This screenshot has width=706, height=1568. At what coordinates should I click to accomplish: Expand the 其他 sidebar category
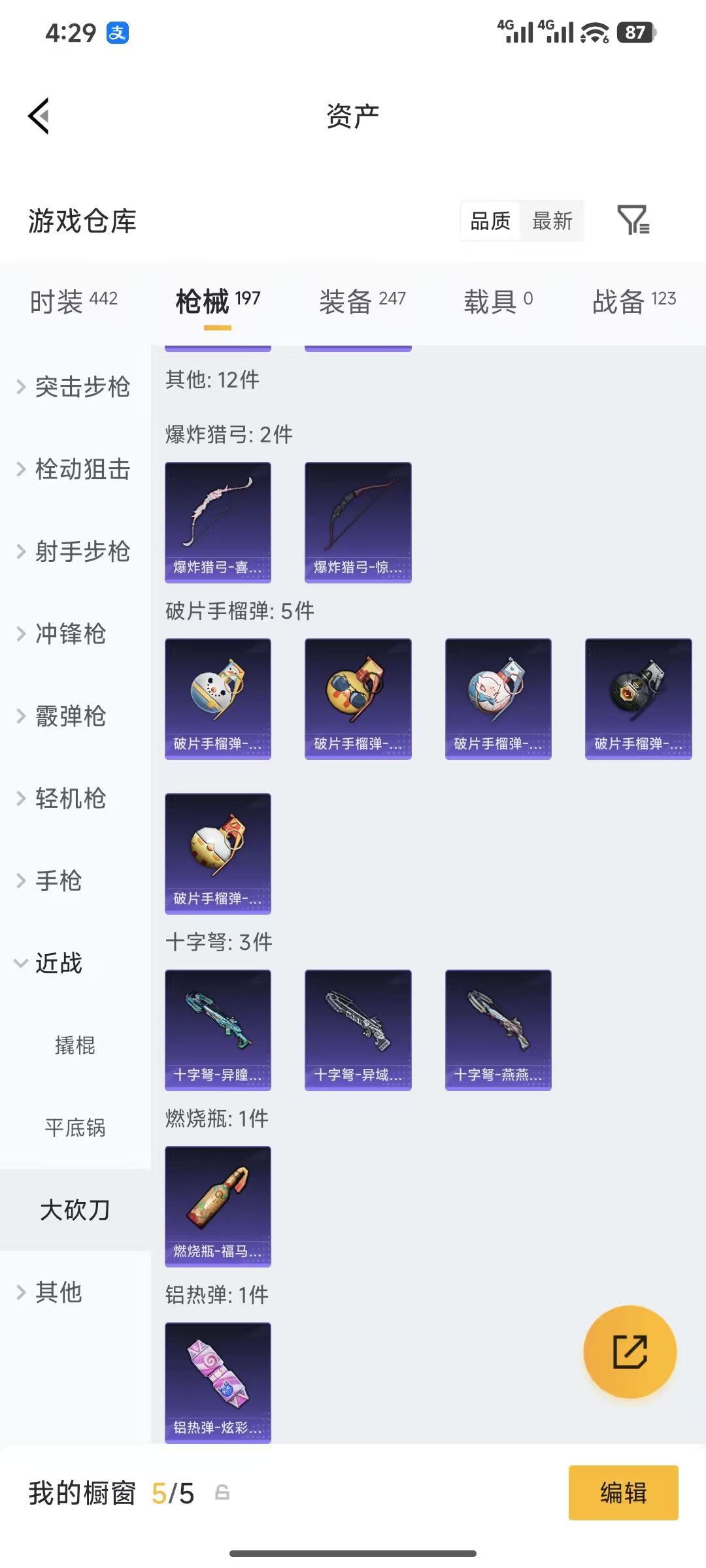tap(58, 1292)
